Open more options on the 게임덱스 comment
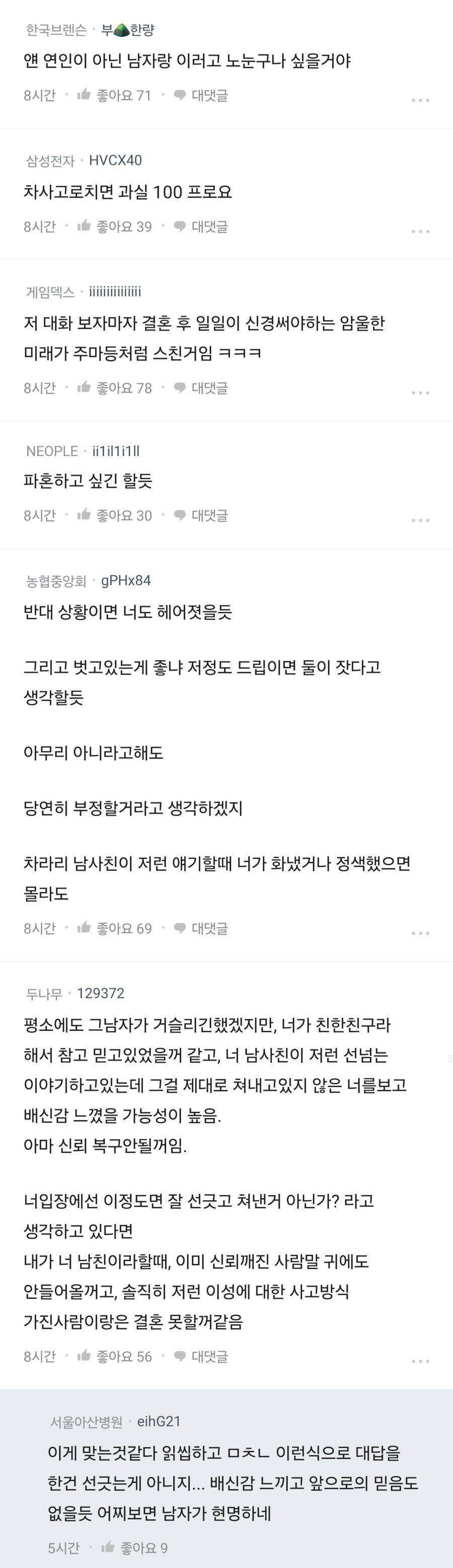Image resolution: width=453 pixels, height=1568 pixels. coord(420,392)
